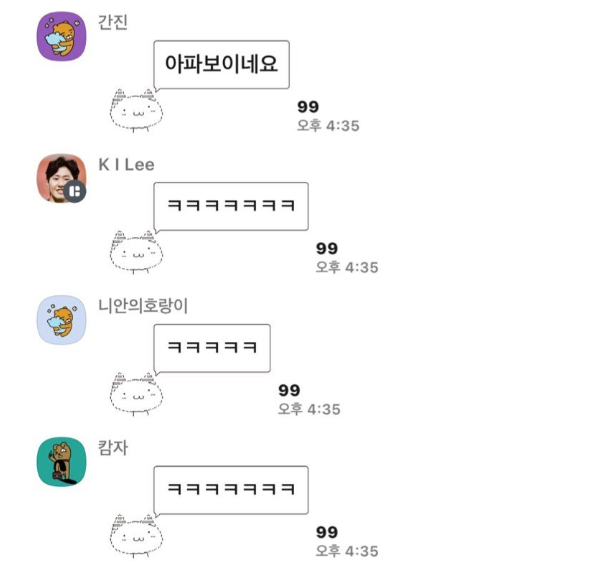Tap 캄자's profile avatar
The image size is (612, 582).
click(62, 462)
